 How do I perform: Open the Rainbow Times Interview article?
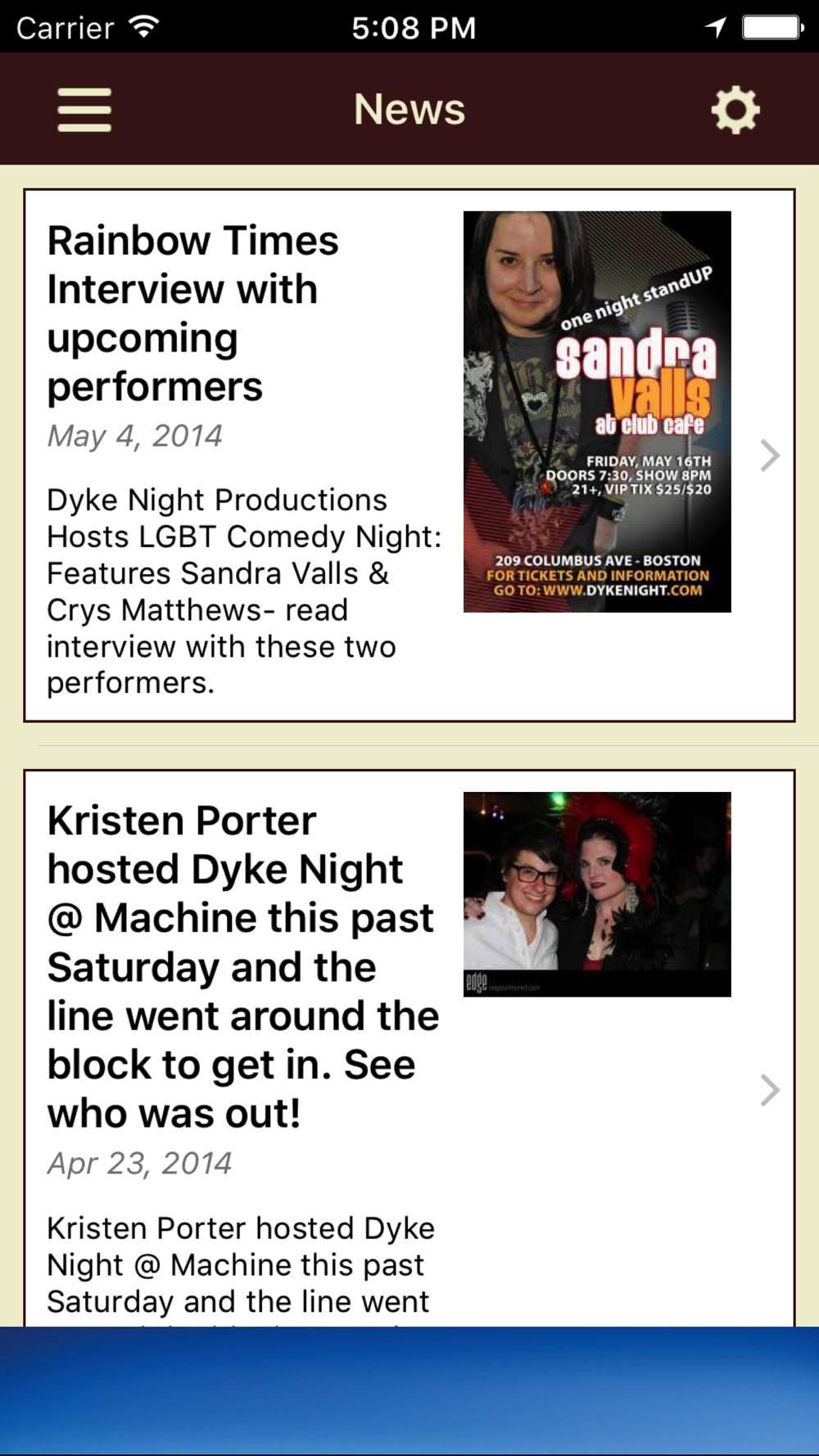tap(409, 455)
